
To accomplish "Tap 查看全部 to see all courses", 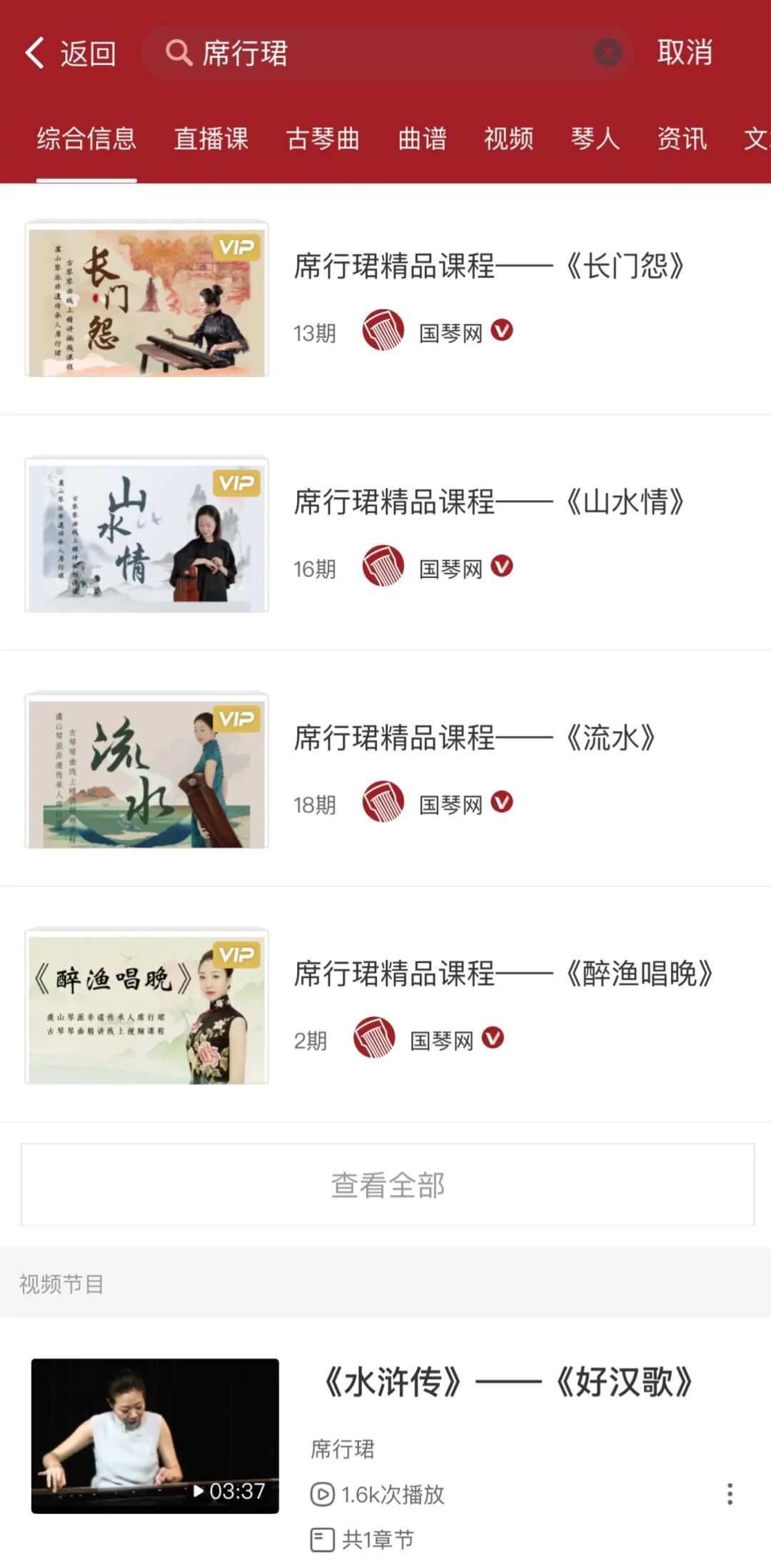I will tap(387, 1184).
